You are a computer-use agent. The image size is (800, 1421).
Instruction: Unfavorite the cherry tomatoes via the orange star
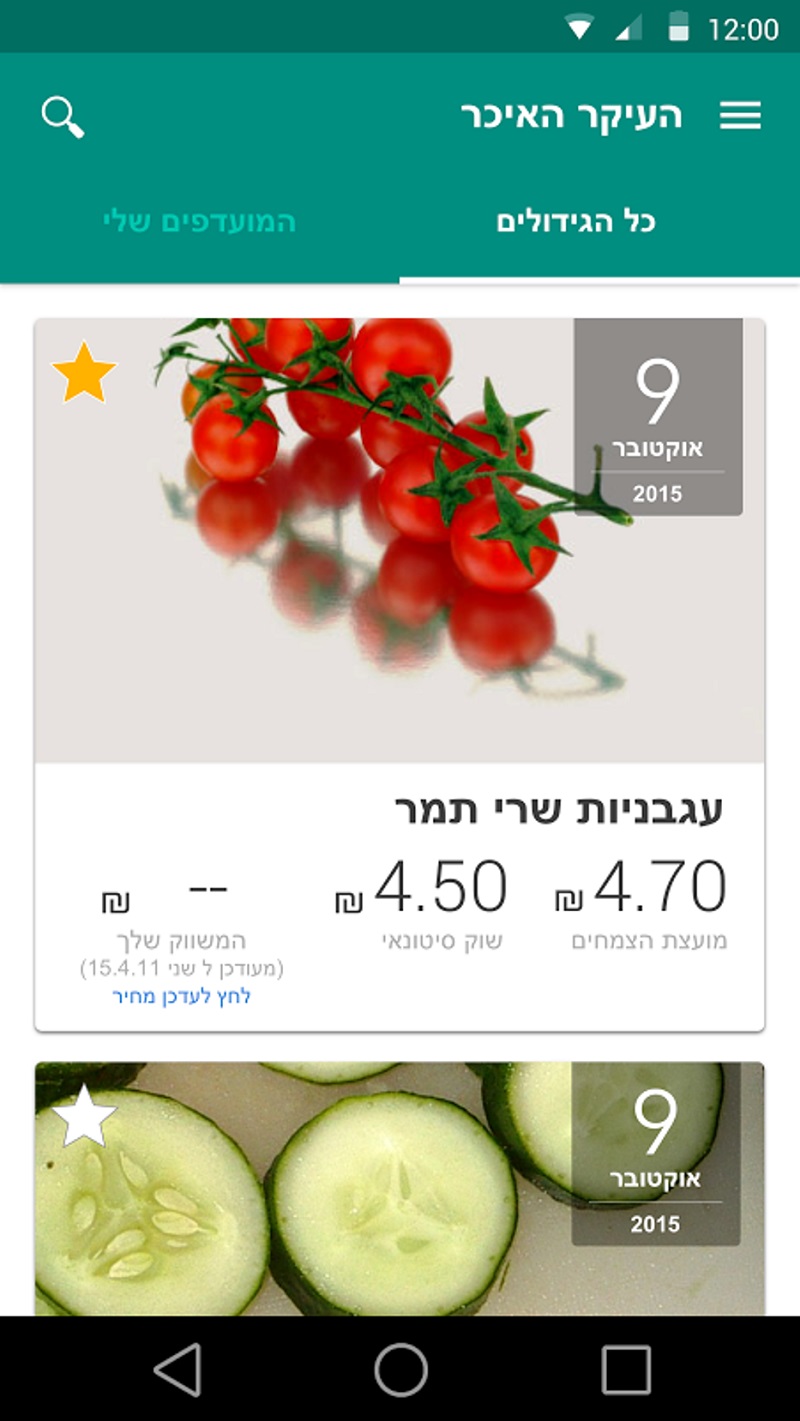click(85, 373)
